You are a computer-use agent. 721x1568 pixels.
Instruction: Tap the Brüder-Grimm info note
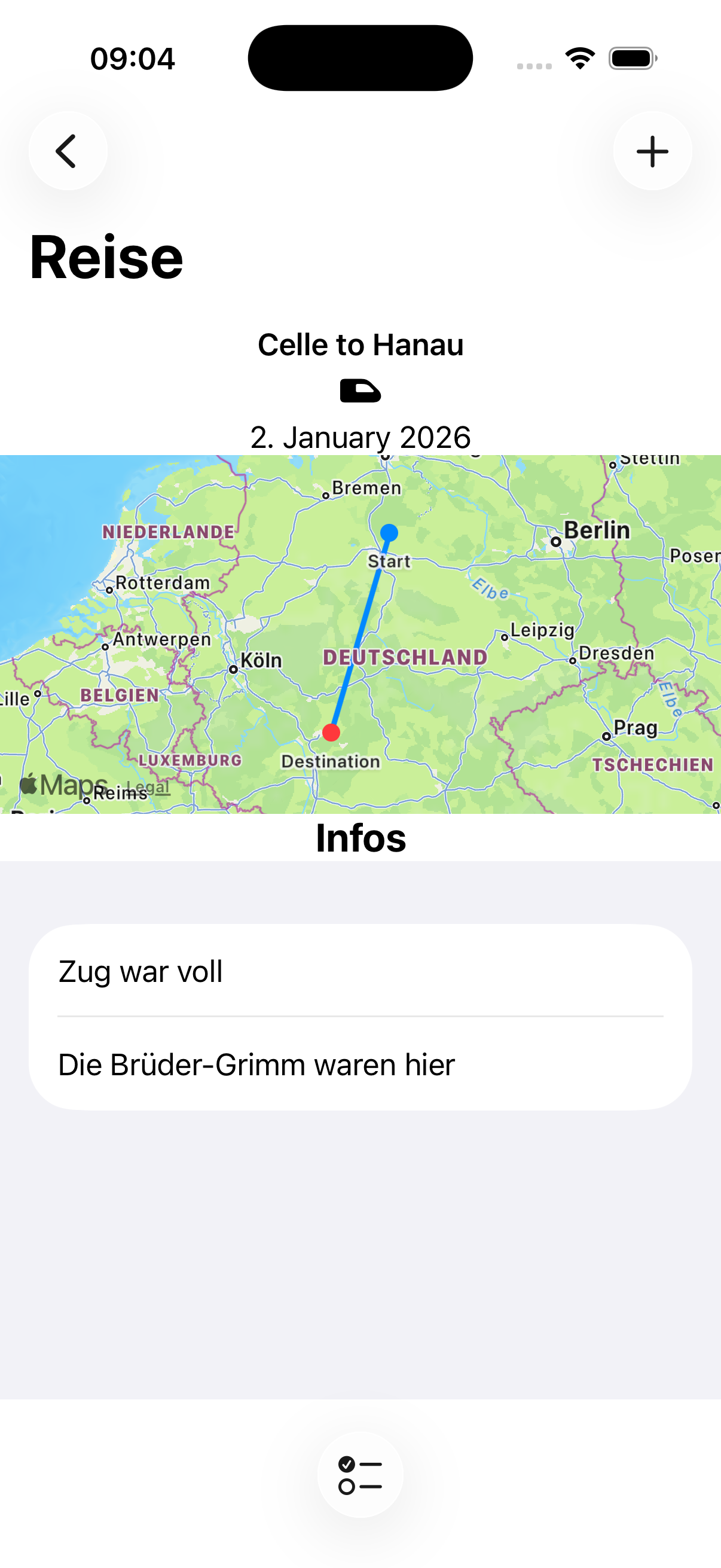(256, 1064)
